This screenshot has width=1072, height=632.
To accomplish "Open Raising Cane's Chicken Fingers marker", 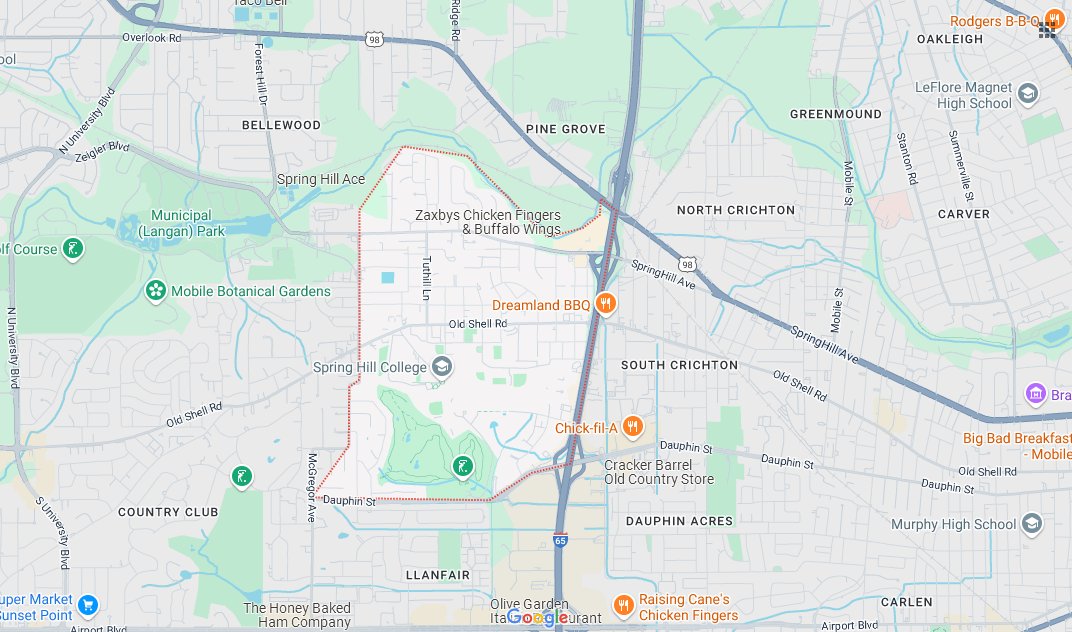I will pos(624,606).
